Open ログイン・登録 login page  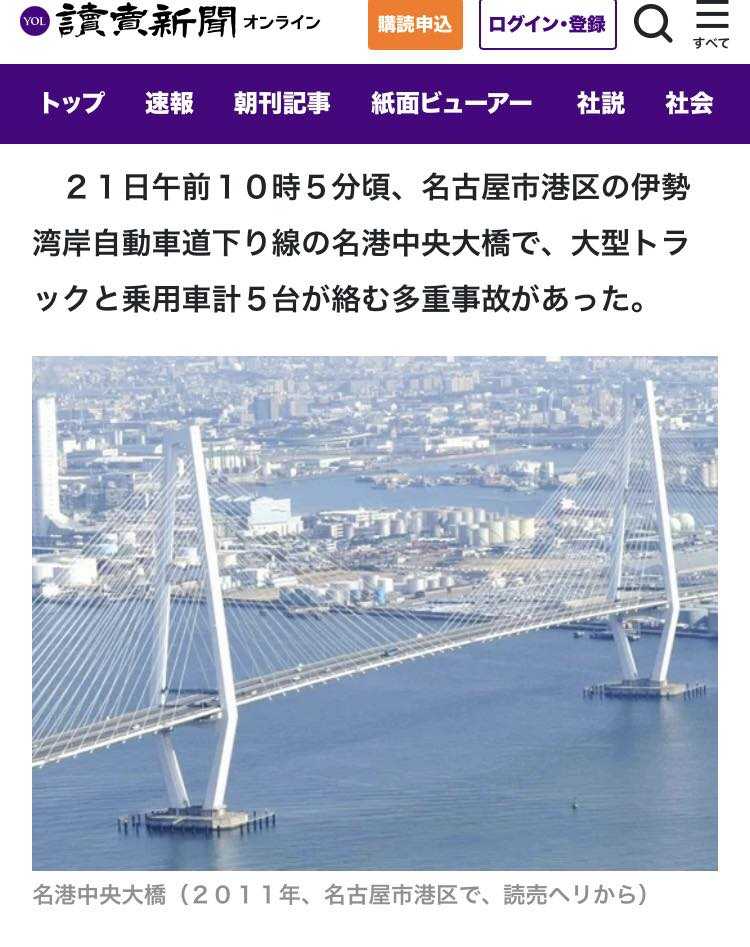coord(547,26)
